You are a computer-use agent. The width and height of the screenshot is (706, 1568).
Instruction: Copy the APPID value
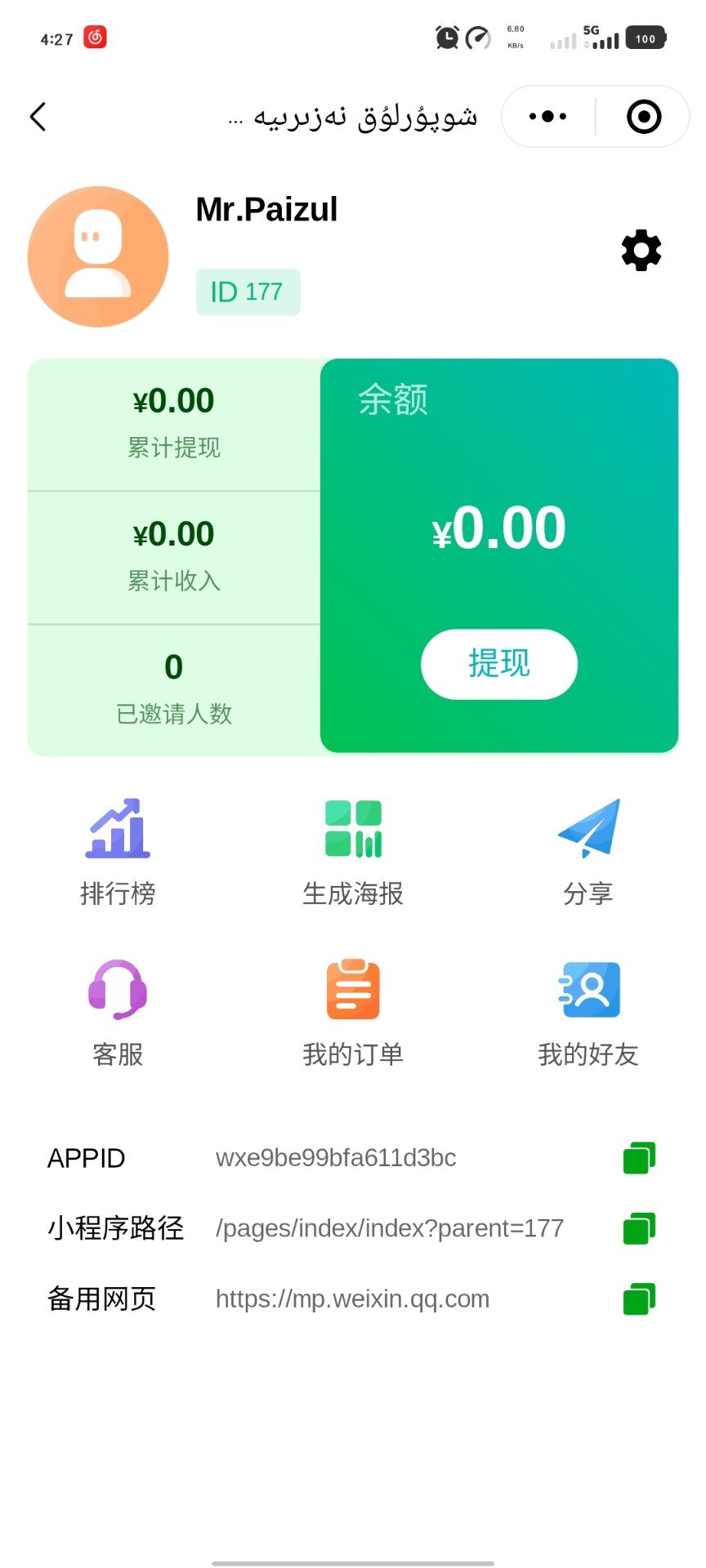point(639,1158)
